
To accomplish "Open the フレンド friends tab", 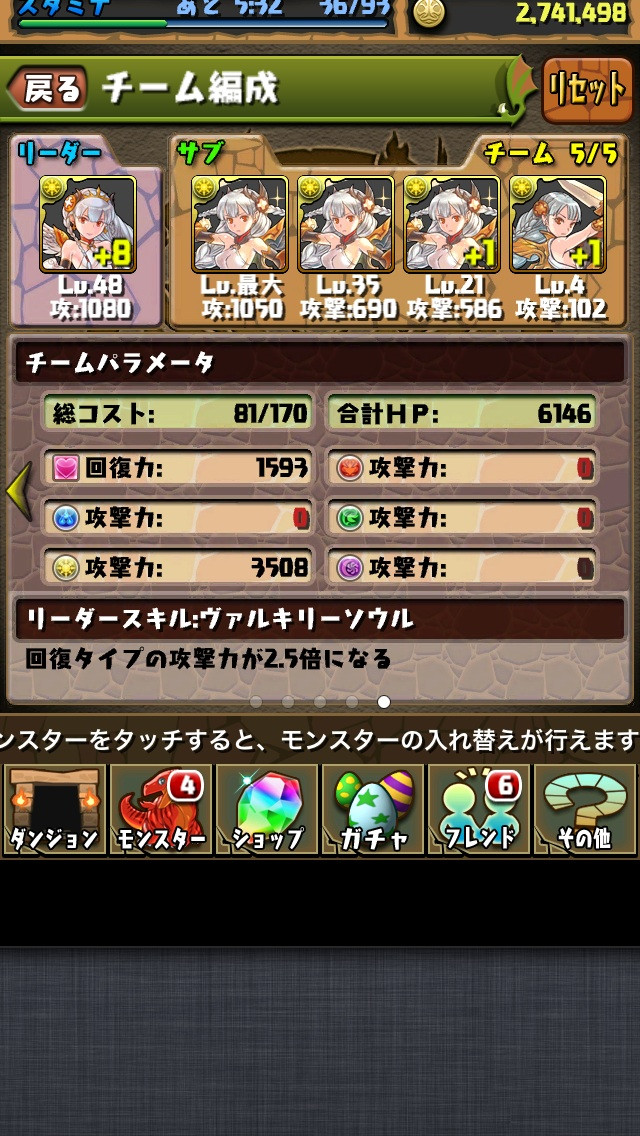I will pos(479,810).
